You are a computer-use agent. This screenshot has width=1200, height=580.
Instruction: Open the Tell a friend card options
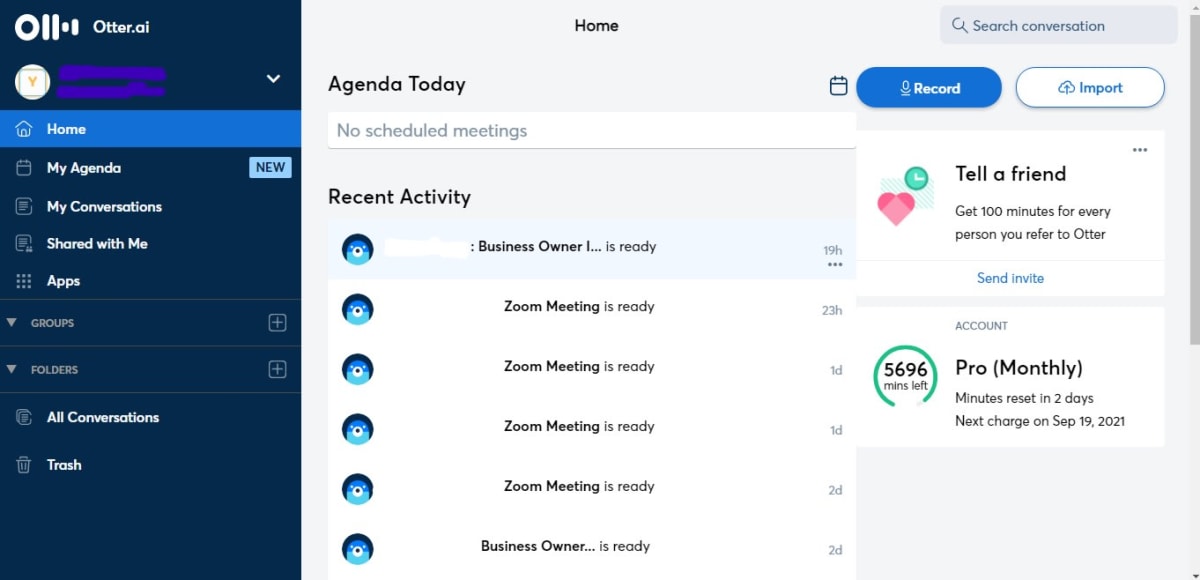1140,150
